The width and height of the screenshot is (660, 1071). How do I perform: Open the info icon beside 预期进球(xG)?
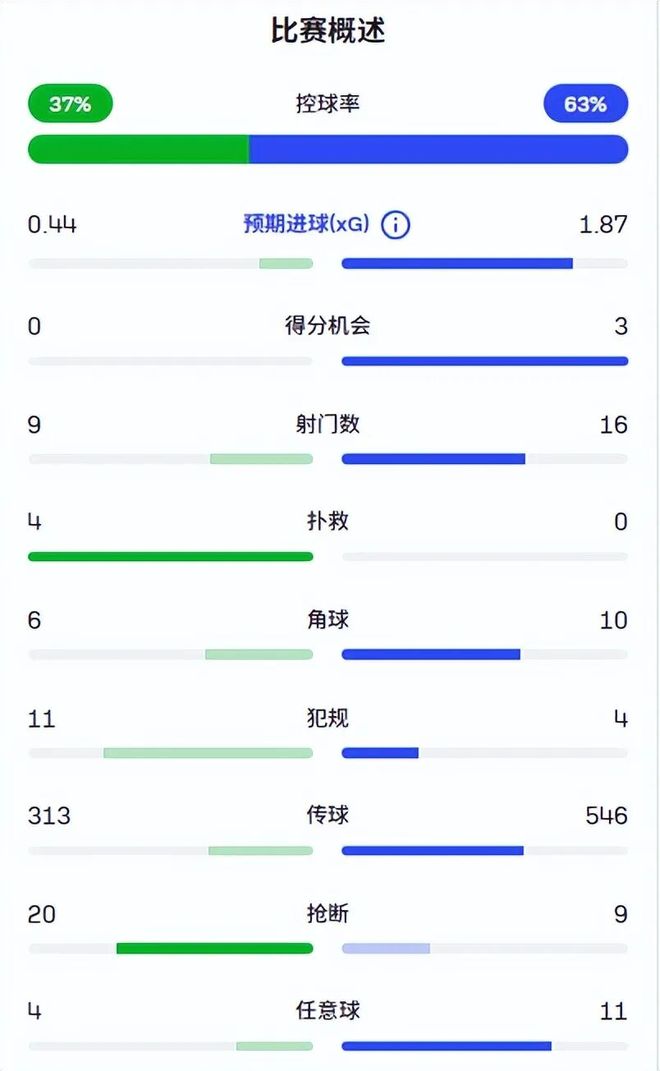pos(396,225)
